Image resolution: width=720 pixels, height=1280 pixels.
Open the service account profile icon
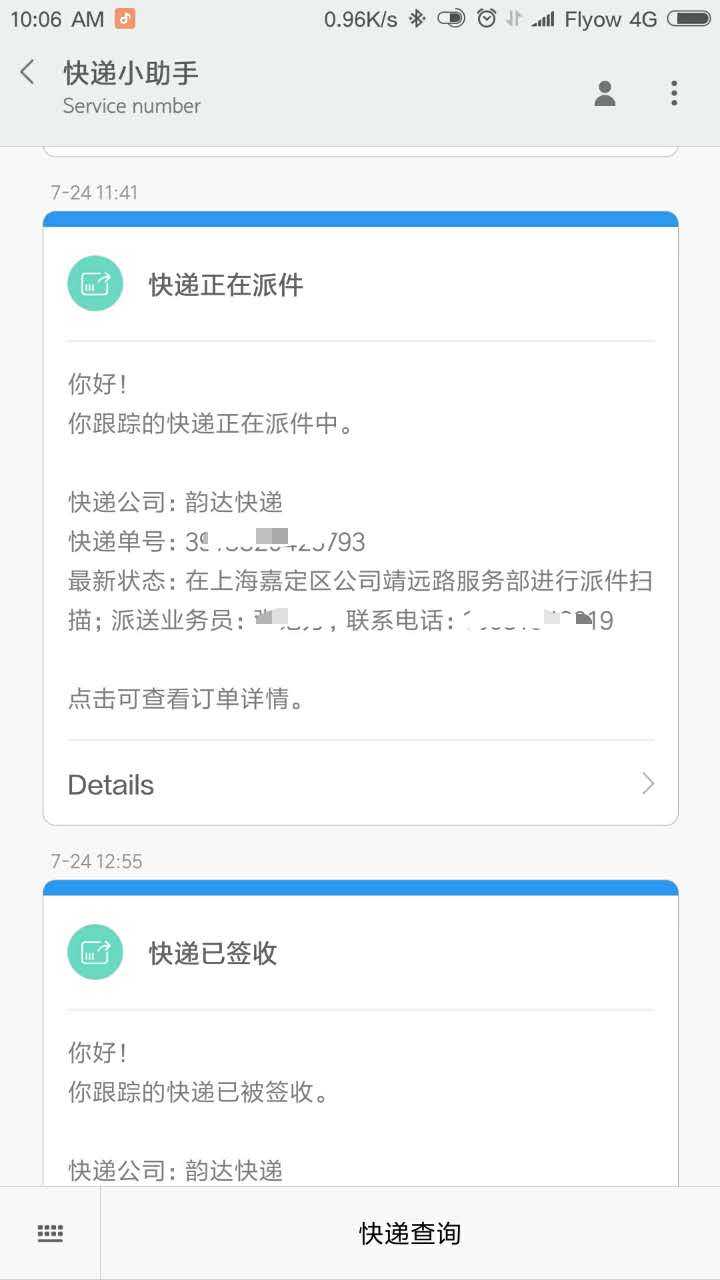tap(604, 94)
